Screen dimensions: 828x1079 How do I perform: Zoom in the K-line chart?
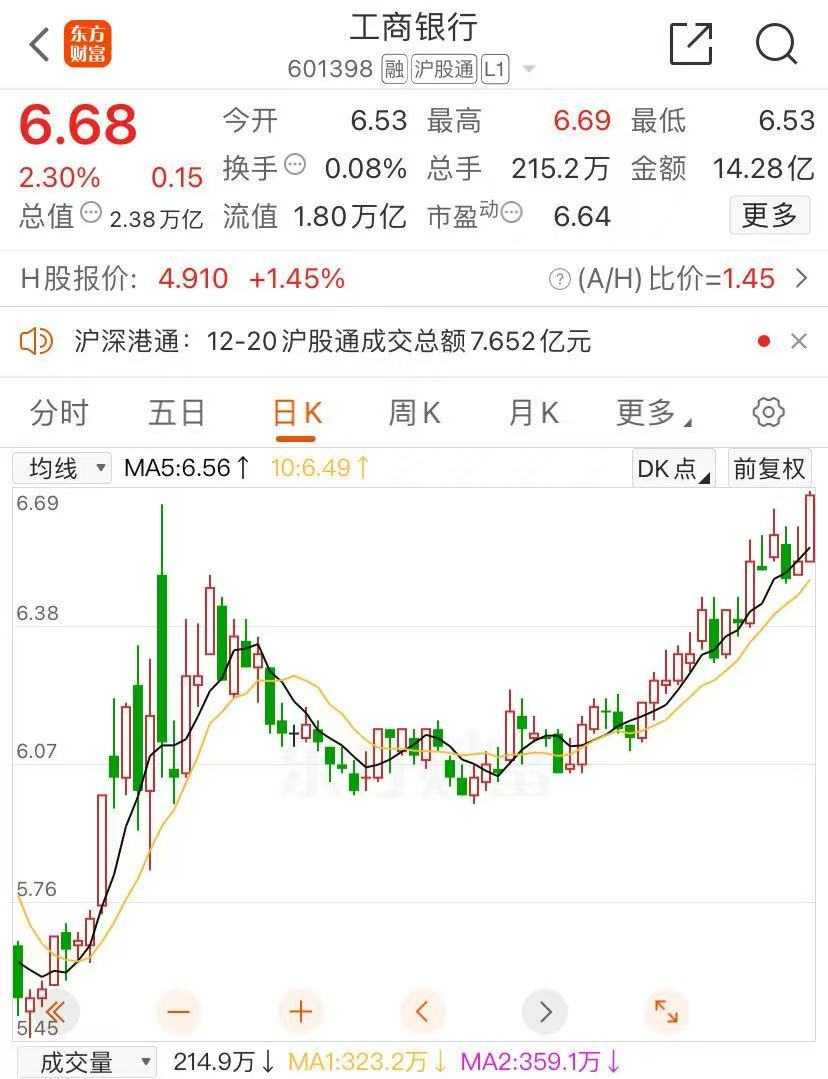[x=300, y=1012]
